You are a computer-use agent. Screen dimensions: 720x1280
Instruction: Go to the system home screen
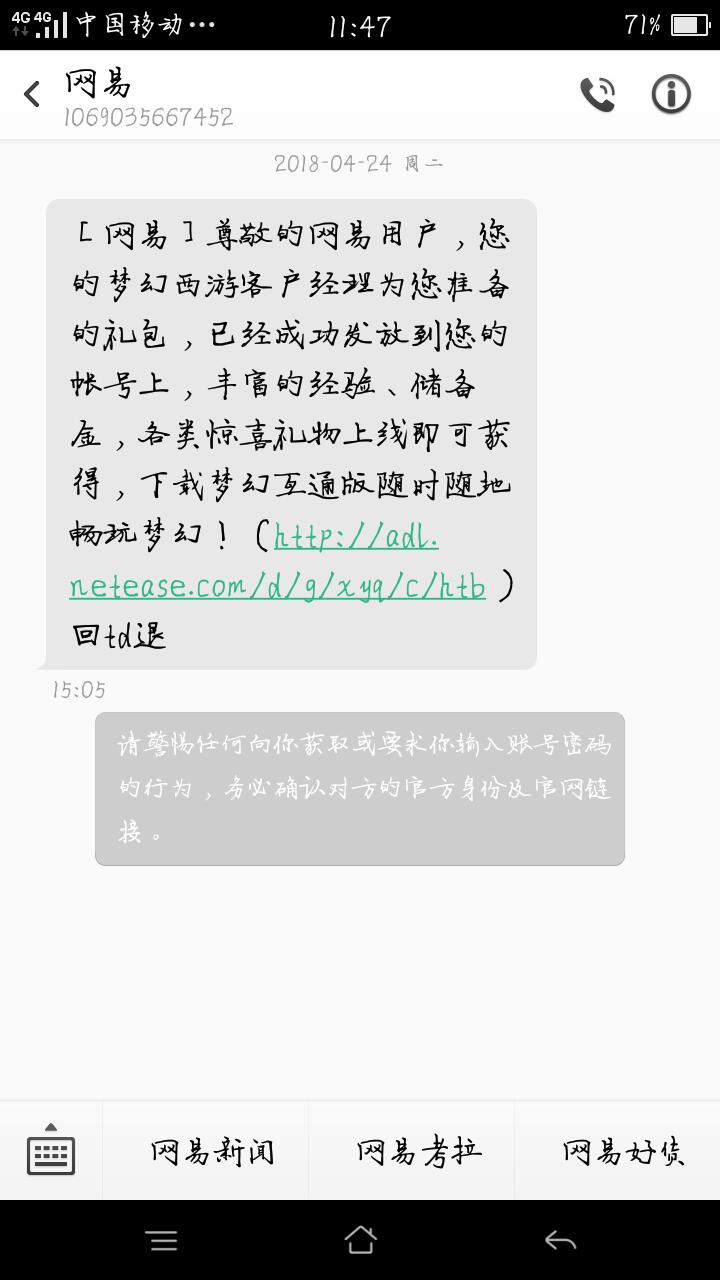point(360,1241)
